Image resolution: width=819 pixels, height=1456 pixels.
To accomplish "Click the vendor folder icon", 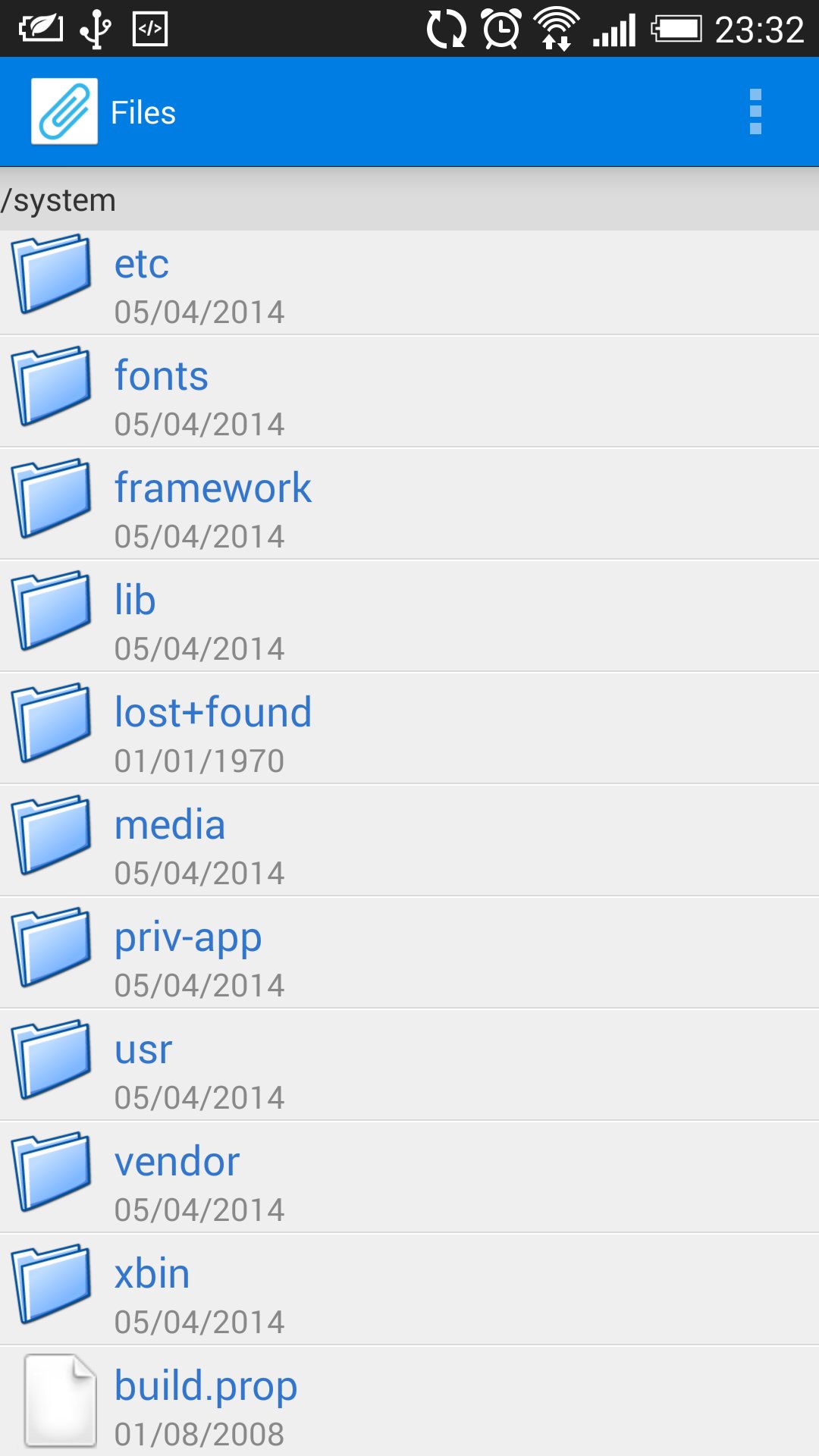I will (x=53, y=1170).
